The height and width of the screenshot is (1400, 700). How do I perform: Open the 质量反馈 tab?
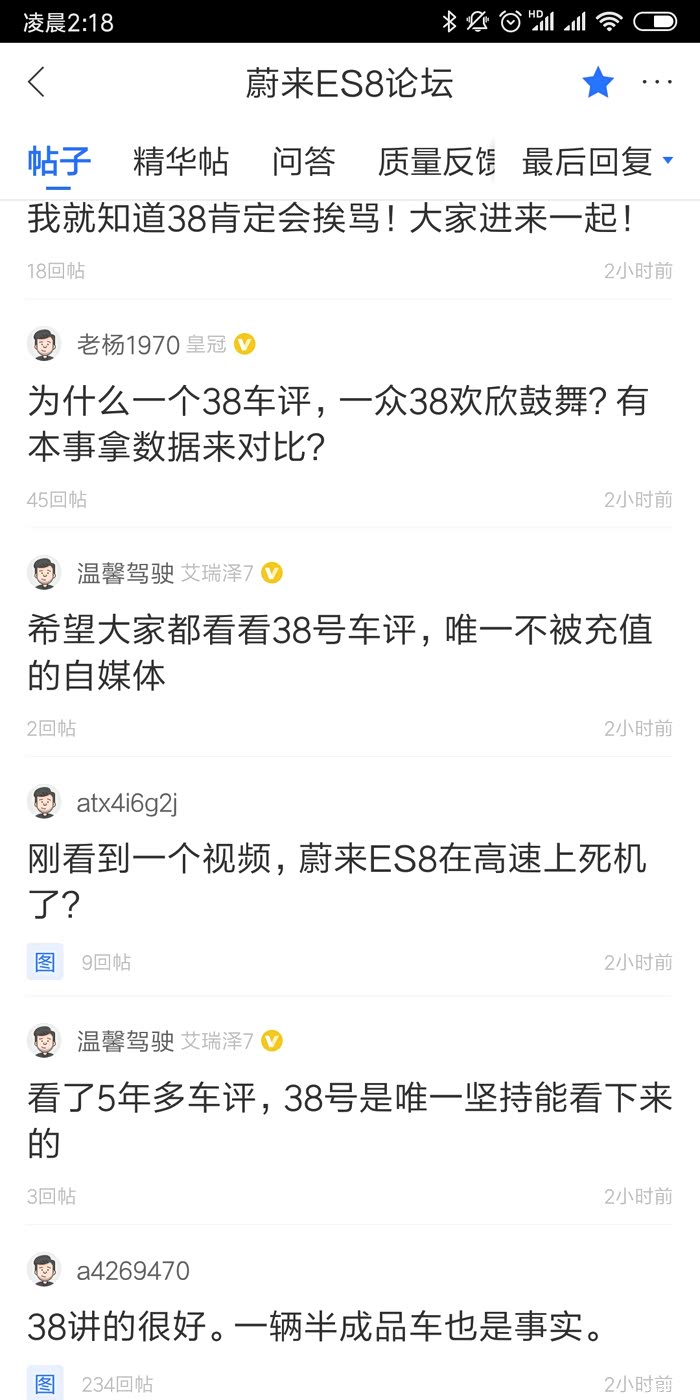436,162
